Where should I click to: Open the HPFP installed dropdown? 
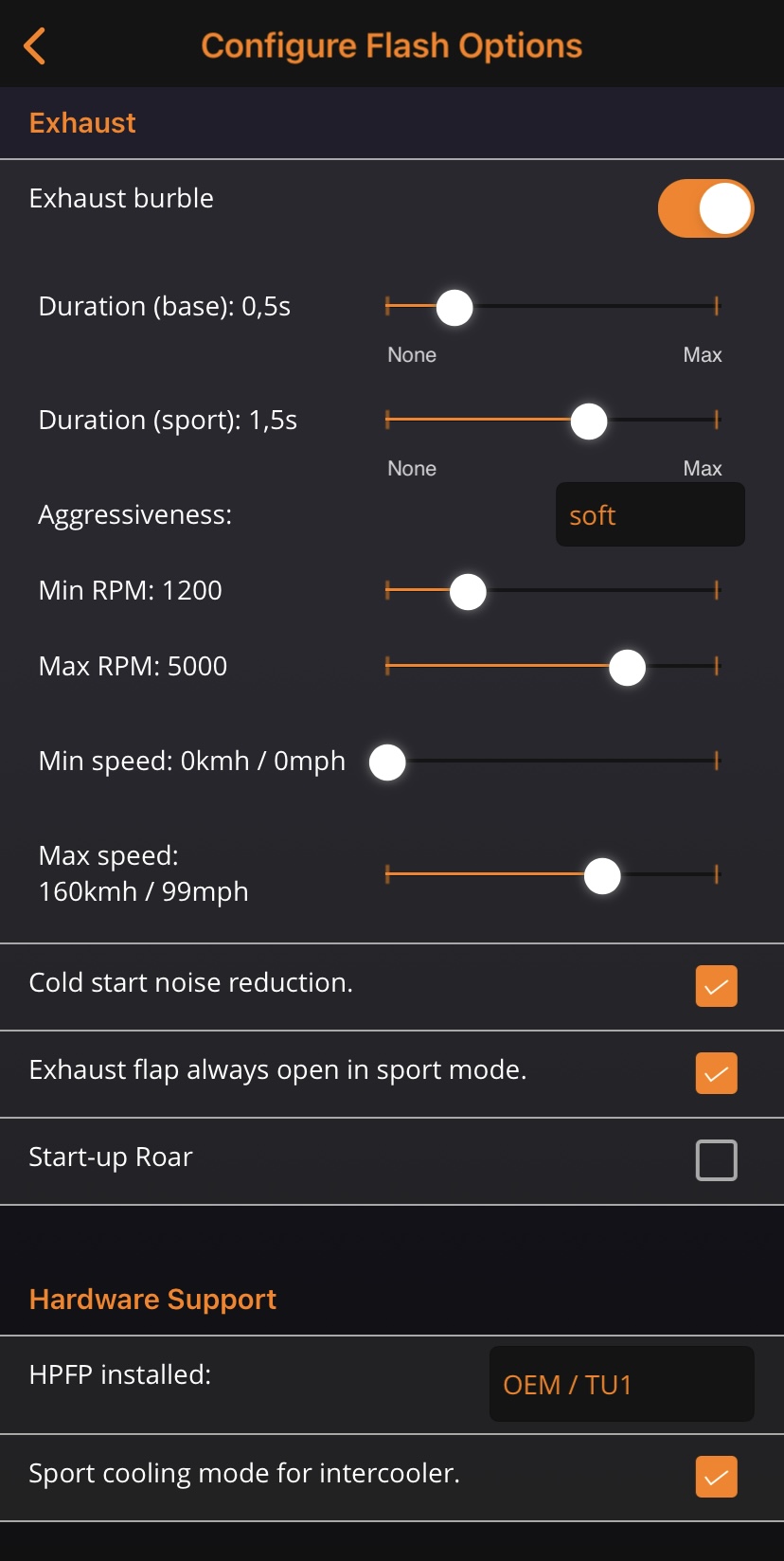point(621,1384)
